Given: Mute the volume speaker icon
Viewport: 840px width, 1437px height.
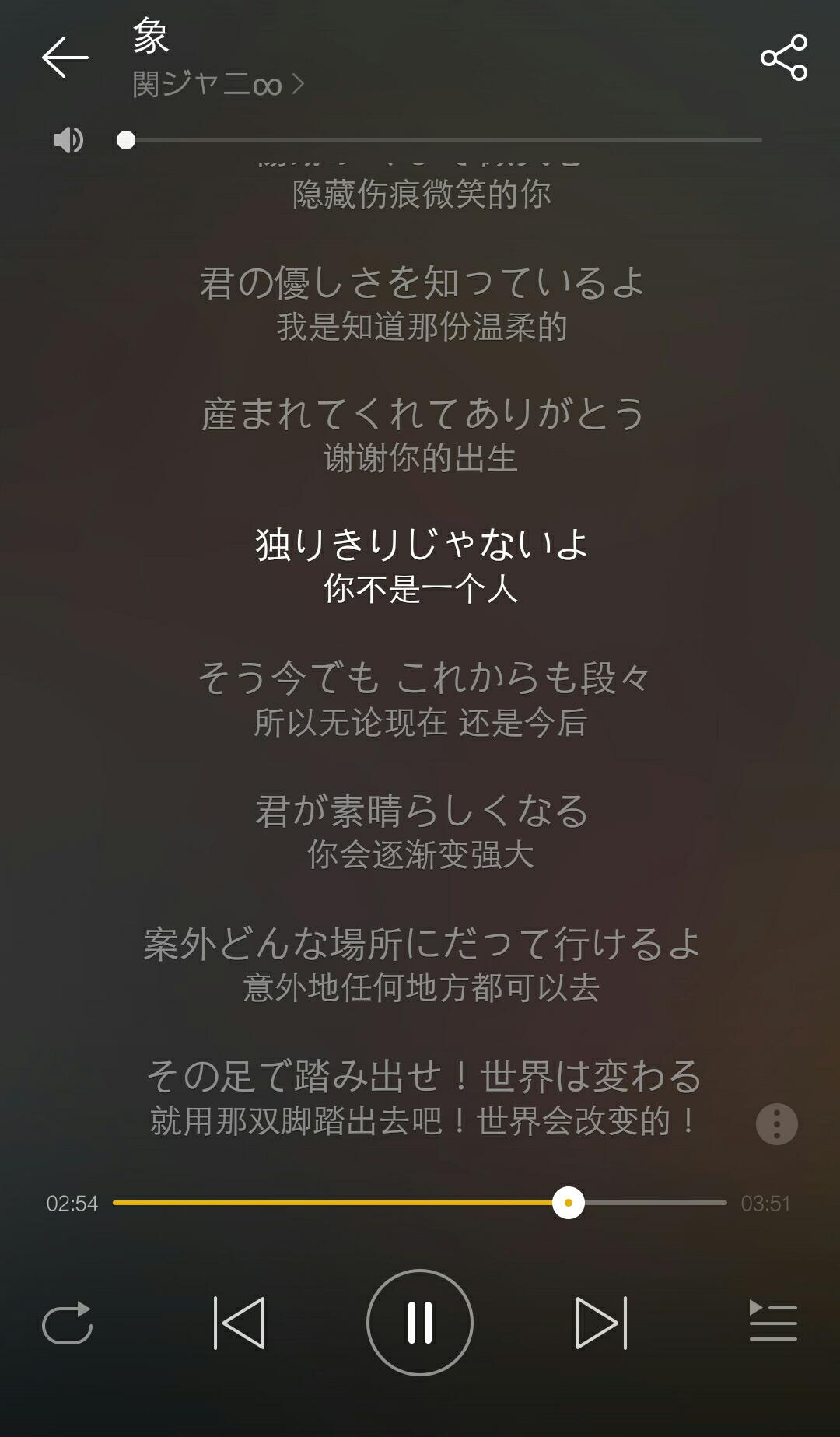Looking at the screenshot, I should point(68,140).
